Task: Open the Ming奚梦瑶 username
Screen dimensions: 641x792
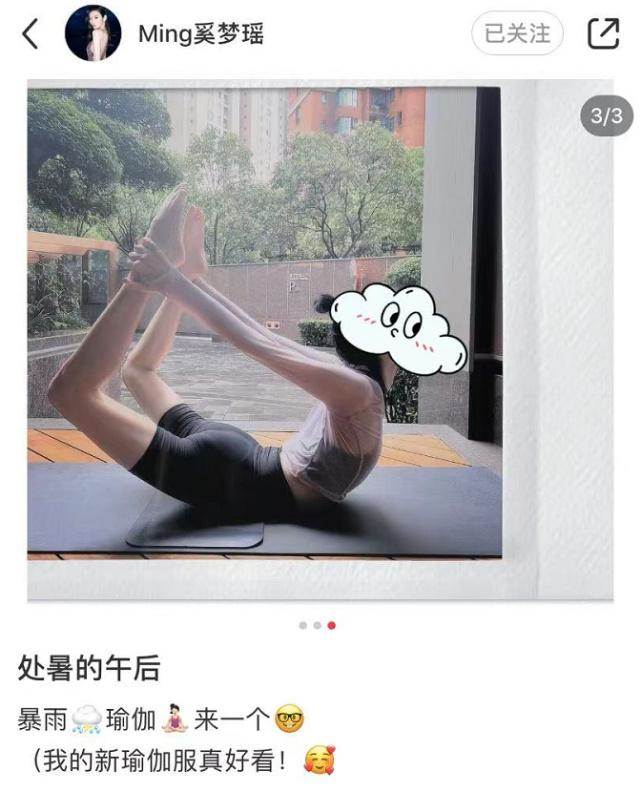Action: 201,35
